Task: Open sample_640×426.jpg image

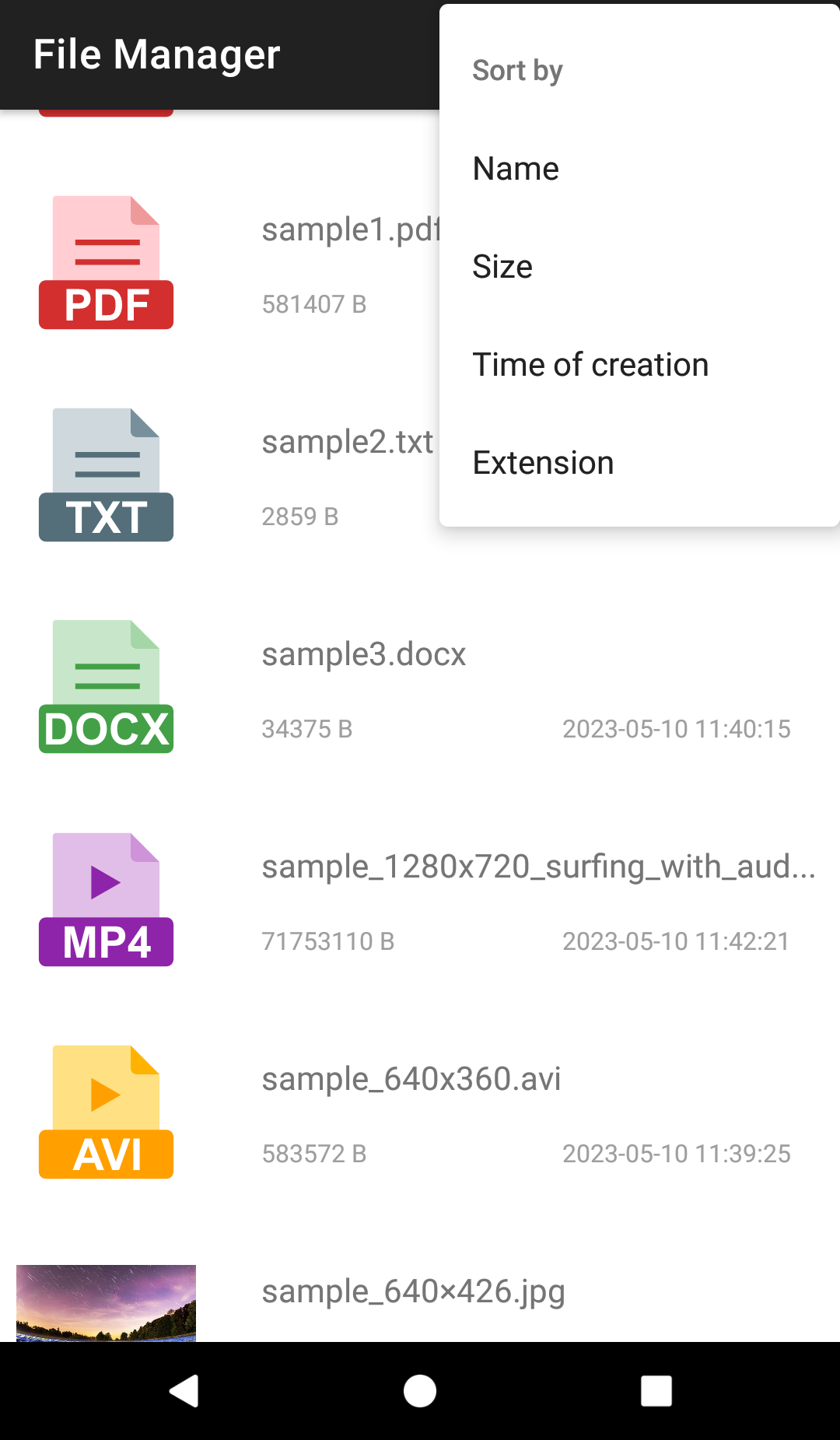Action: coord(413,1292)
